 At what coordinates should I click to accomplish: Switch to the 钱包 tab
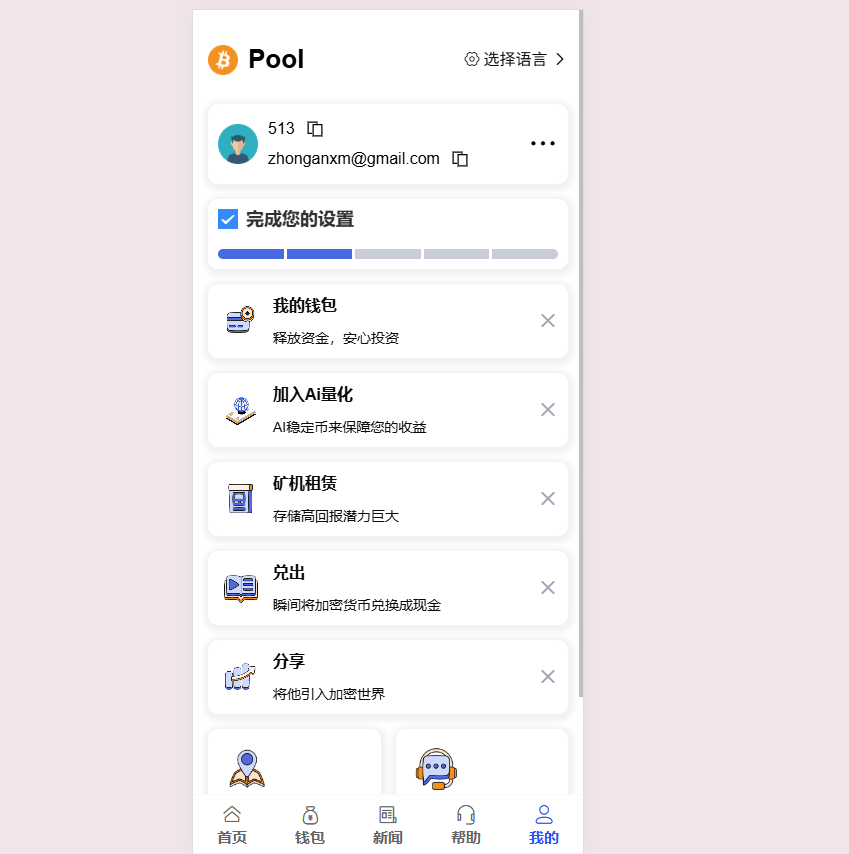pyautogui.click(x=310, y=825)
